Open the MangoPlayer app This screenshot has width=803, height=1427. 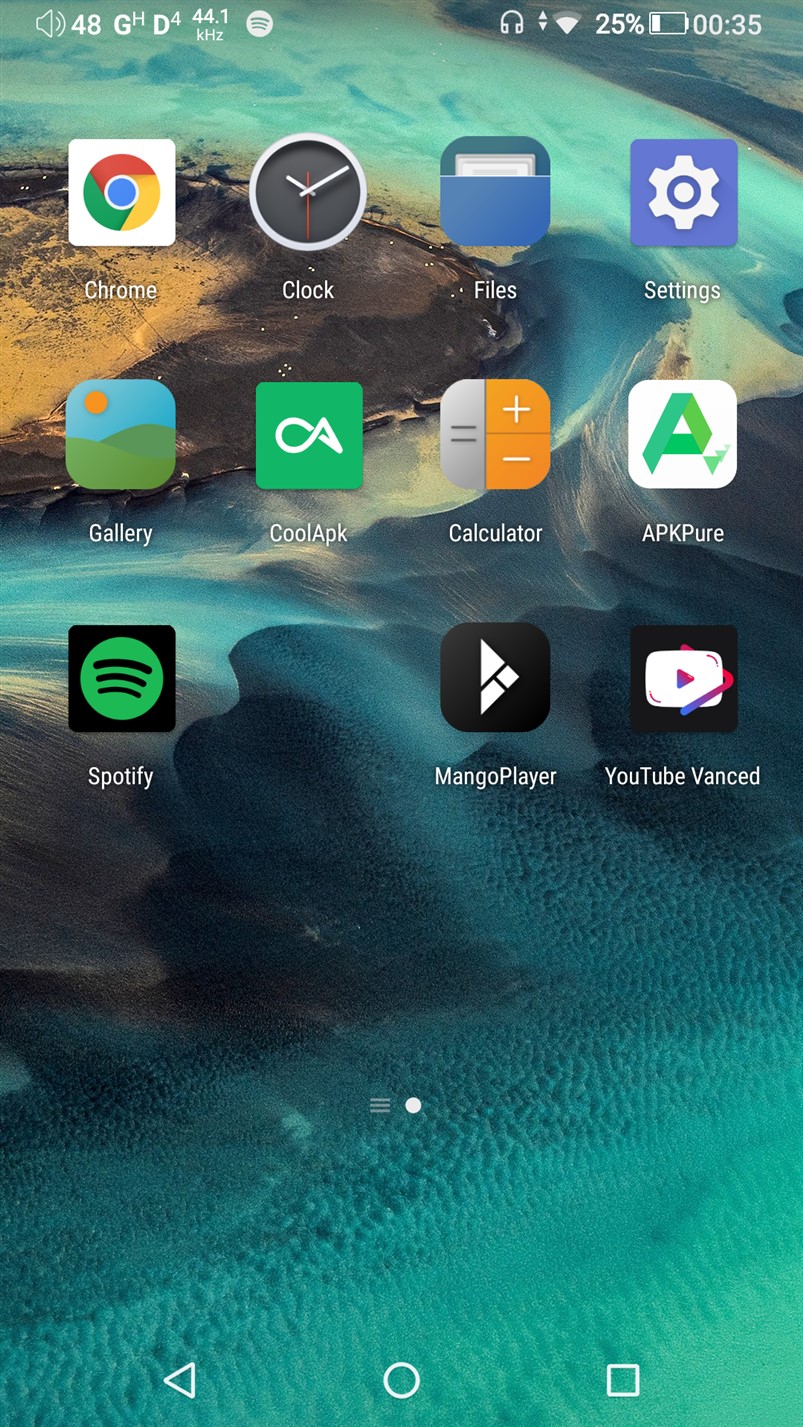coord(495,678)
